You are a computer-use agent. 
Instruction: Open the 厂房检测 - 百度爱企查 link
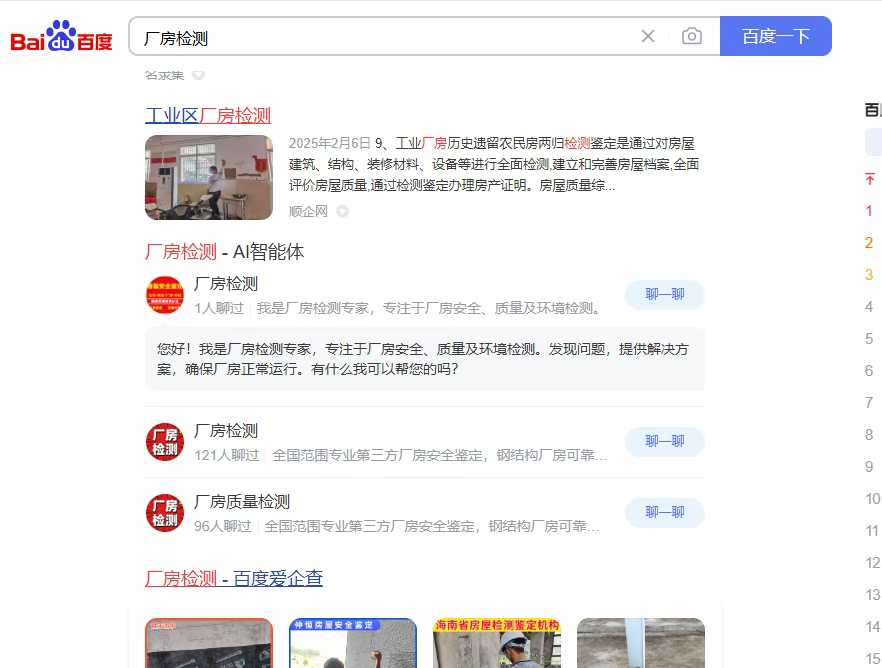(x=233, y=579)
